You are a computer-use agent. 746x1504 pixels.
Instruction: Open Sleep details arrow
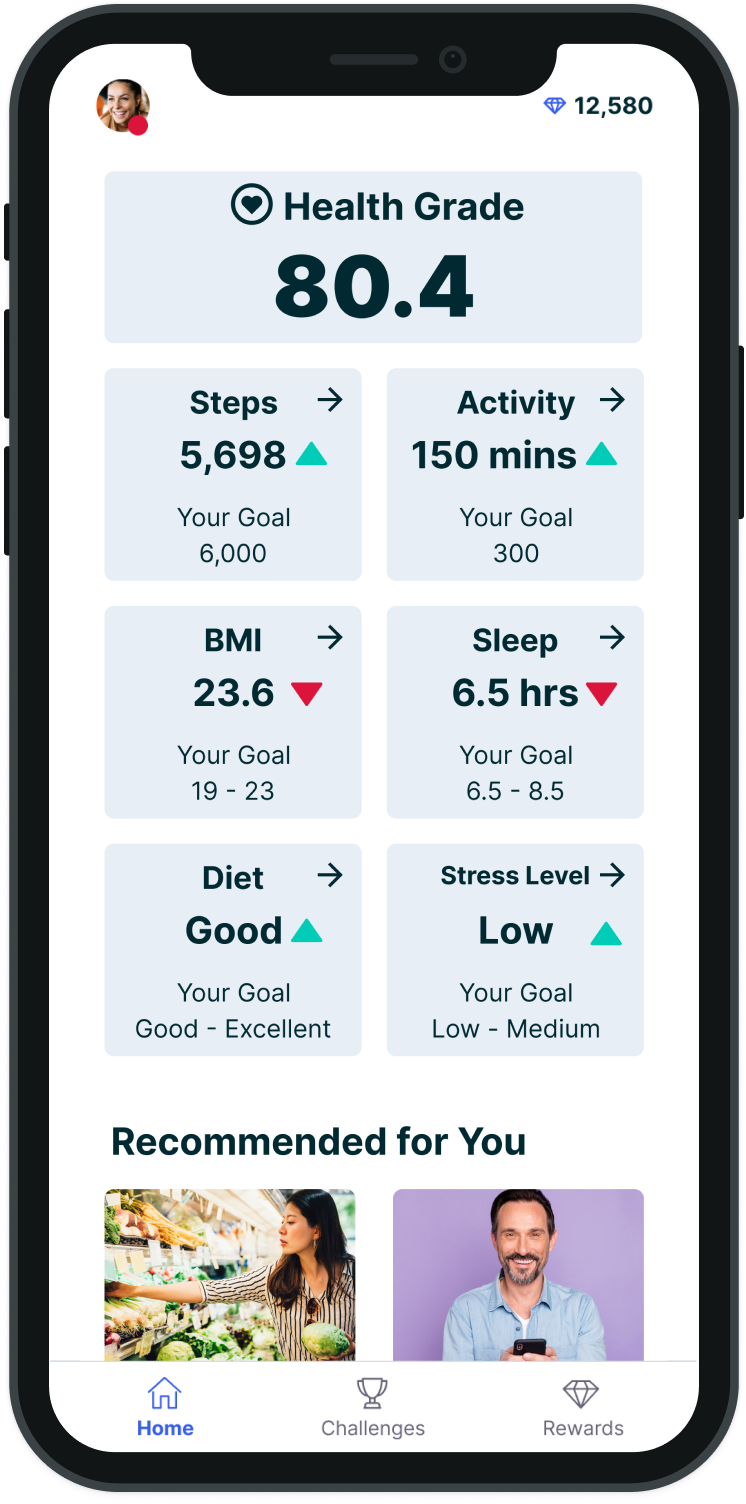click(612, 638)
